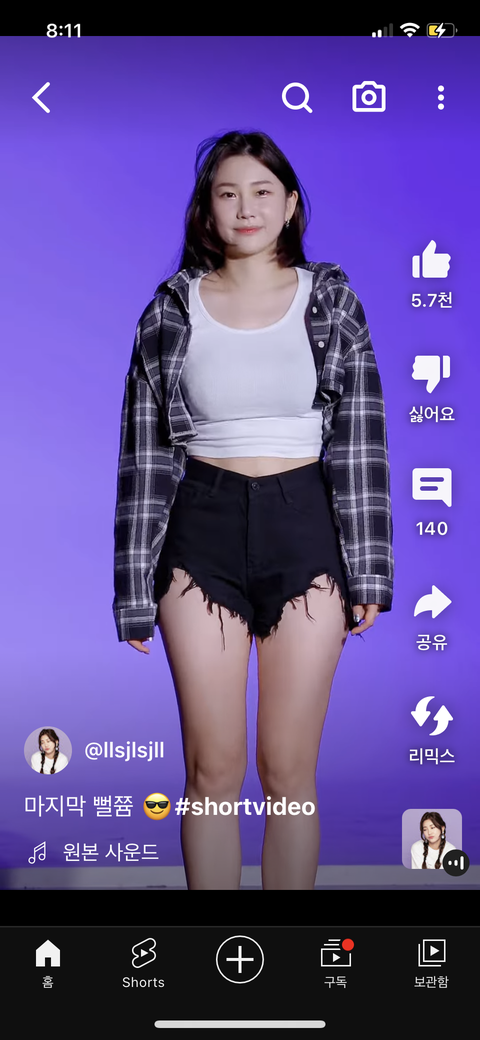Open the 140 comments
The width and height of the screenshot is (480, 1040).
pos(432,488)
